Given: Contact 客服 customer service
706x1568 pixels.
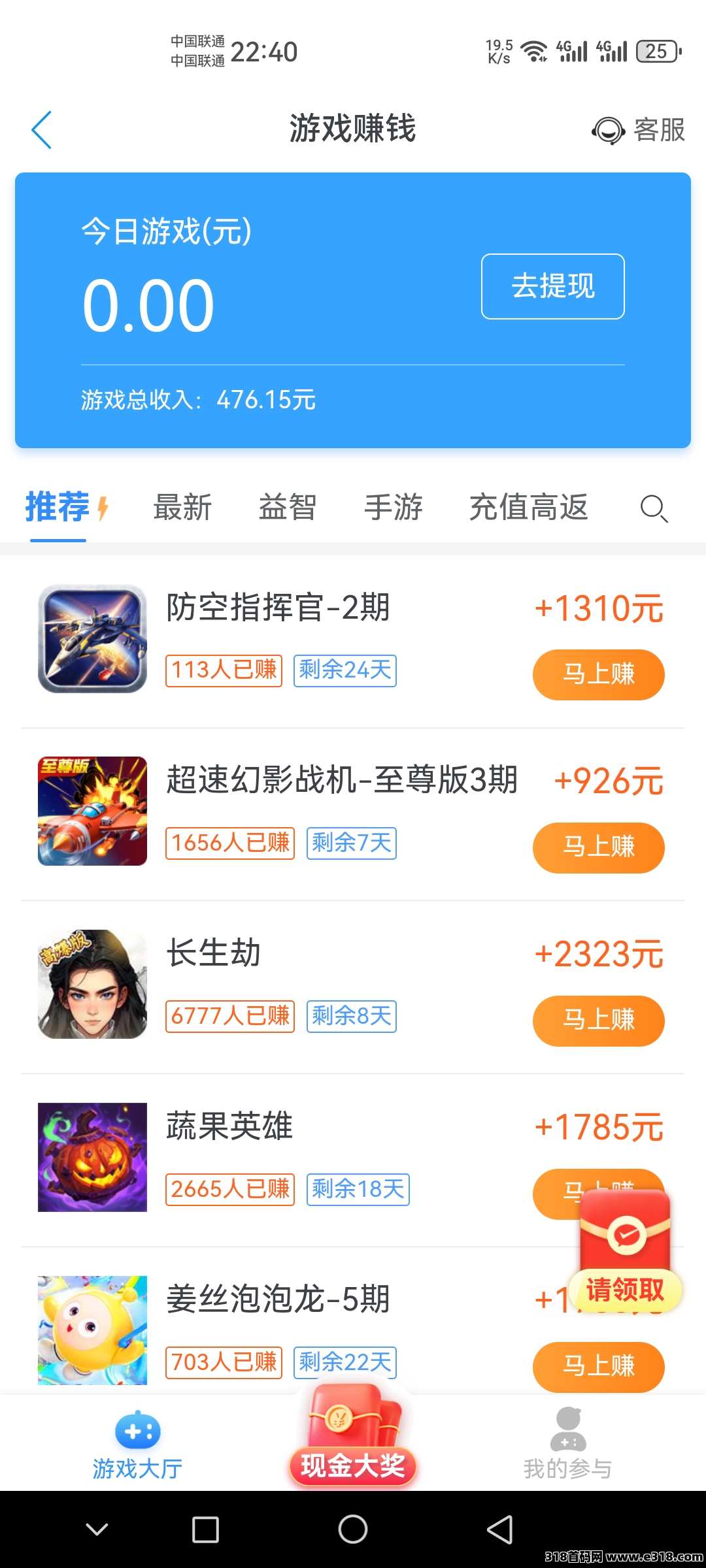Looking at the screenshot, I should (x=638, y=130).
